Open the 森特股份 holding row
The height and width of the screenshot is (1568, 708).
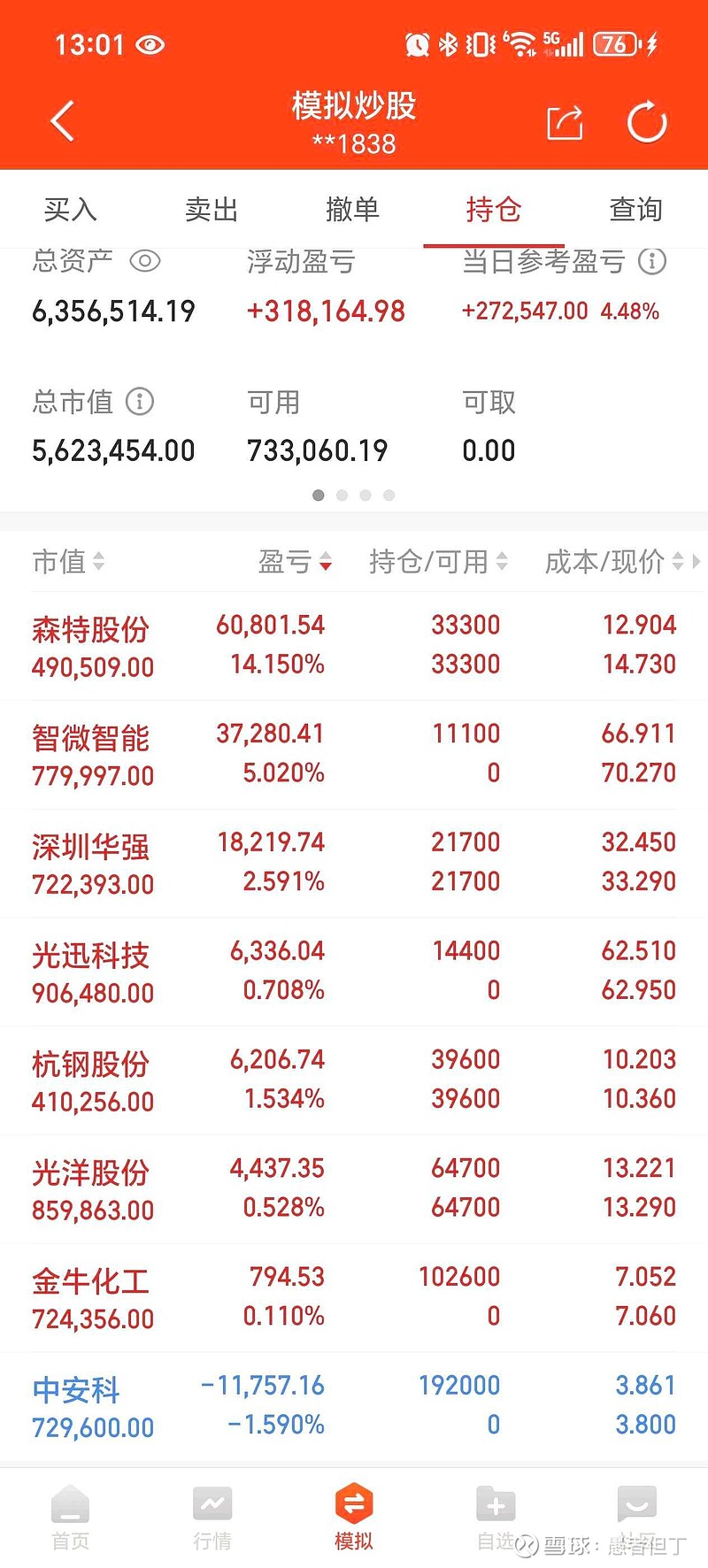pyautogui.click(x=354, y=646)
